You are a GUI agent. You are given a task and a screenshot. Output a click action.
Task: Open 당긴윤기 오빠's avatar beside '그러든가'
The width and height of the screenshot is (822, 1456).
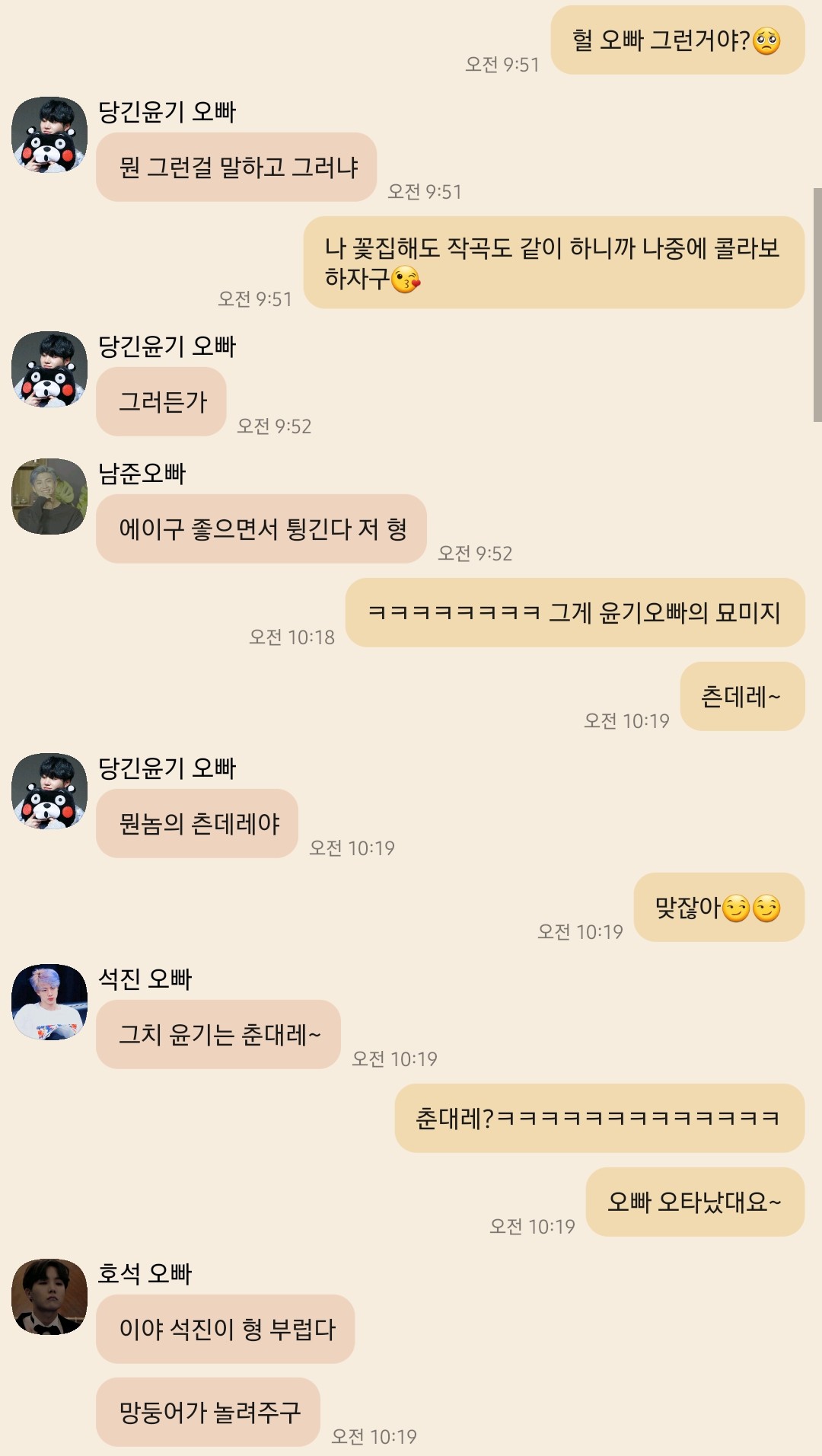[x=49, y=369]
